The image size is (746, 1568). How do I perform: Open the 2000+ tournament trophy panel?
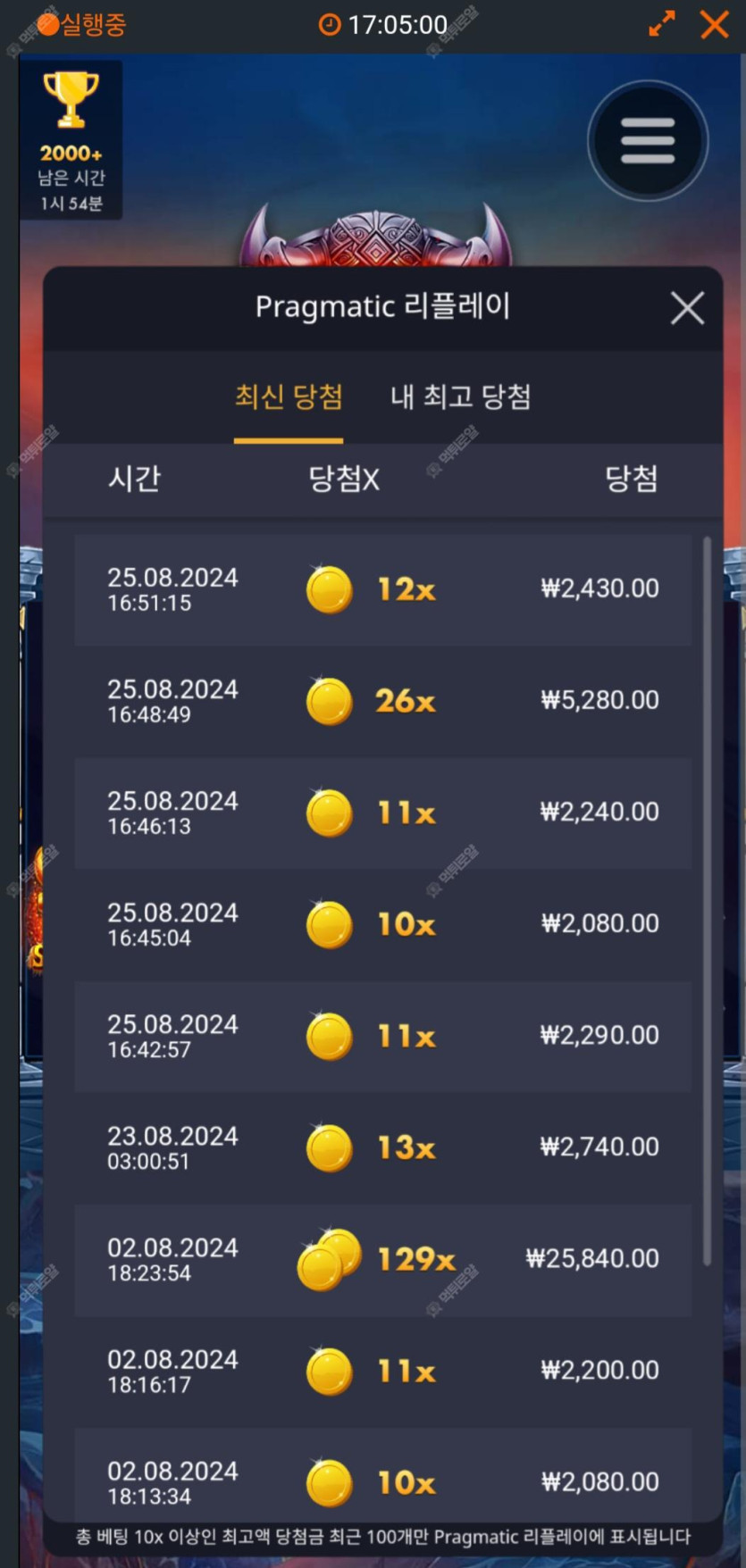pos(71,139)
